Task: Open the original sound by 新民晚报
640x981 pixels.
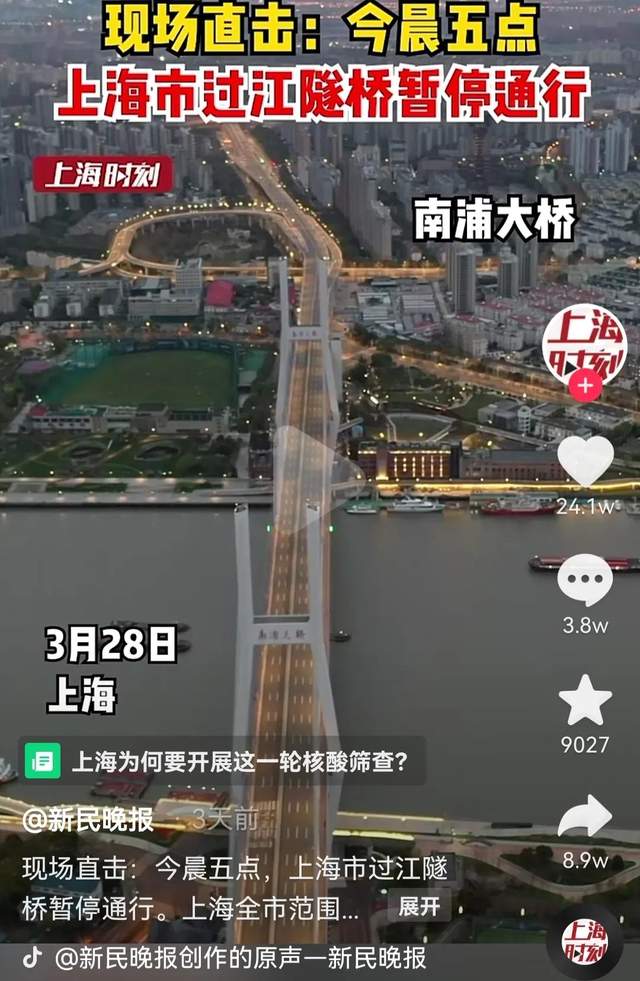Action: [240, 958]
